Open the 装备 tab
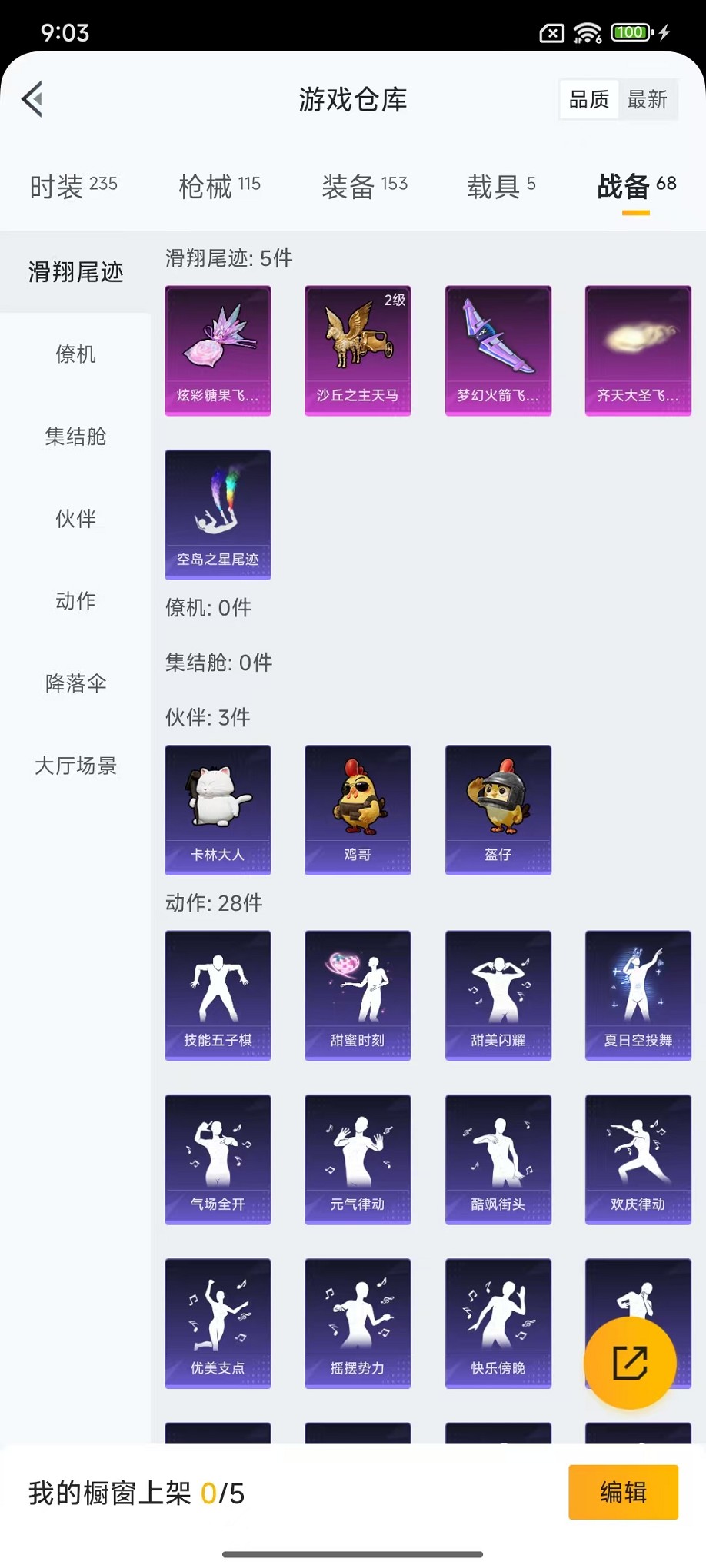This screenshot has height=1568, width=706. (x=364, y=186)
